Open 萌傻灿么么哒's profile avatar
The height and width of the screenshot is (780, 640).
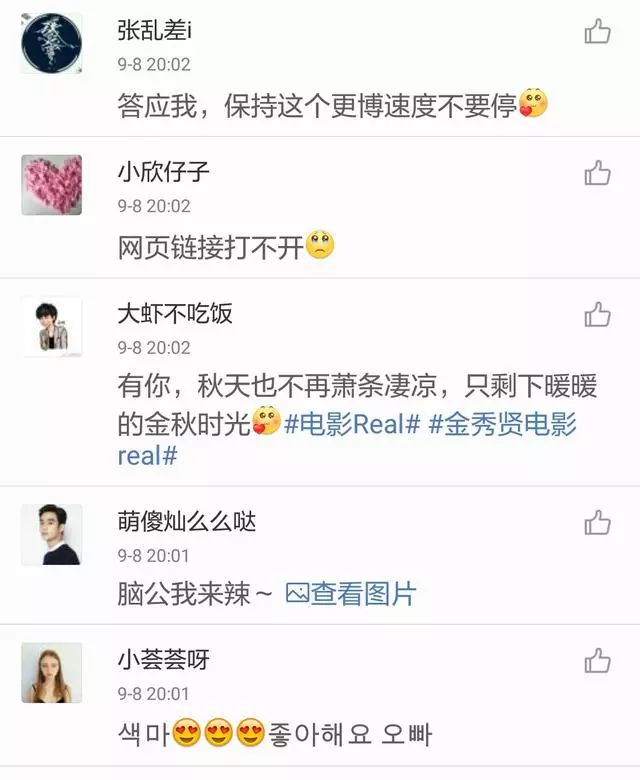(51, 534)
